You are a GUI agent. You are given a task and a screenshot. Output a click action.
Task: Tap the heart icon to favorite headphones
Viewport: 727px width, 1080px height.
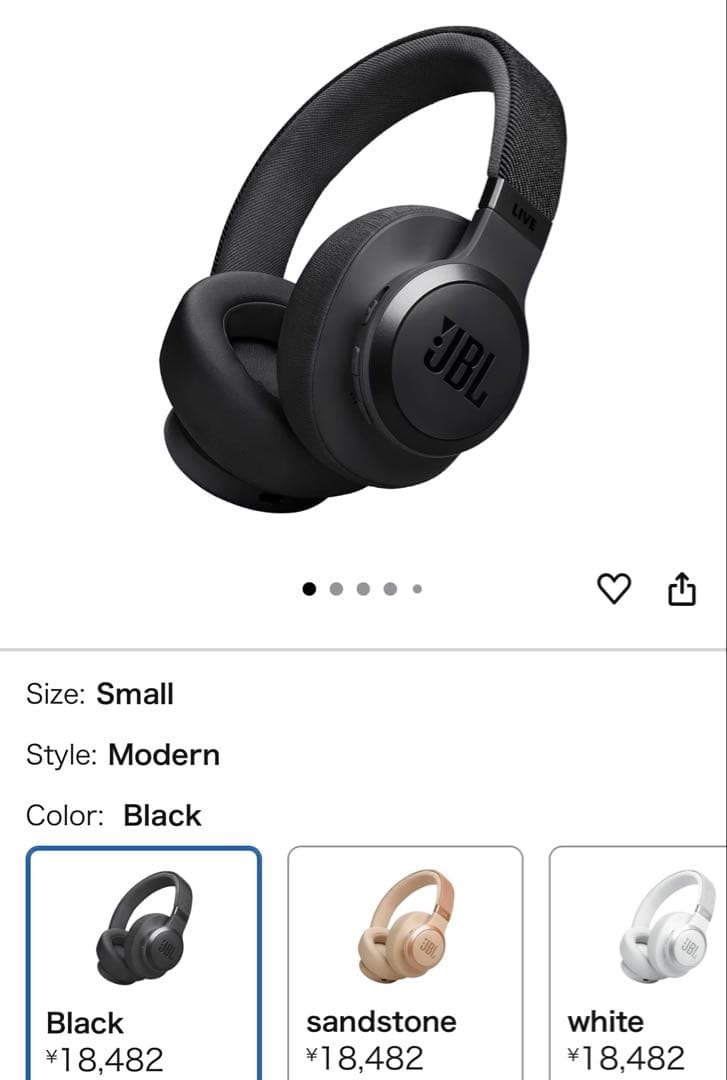tap(617, 589)
